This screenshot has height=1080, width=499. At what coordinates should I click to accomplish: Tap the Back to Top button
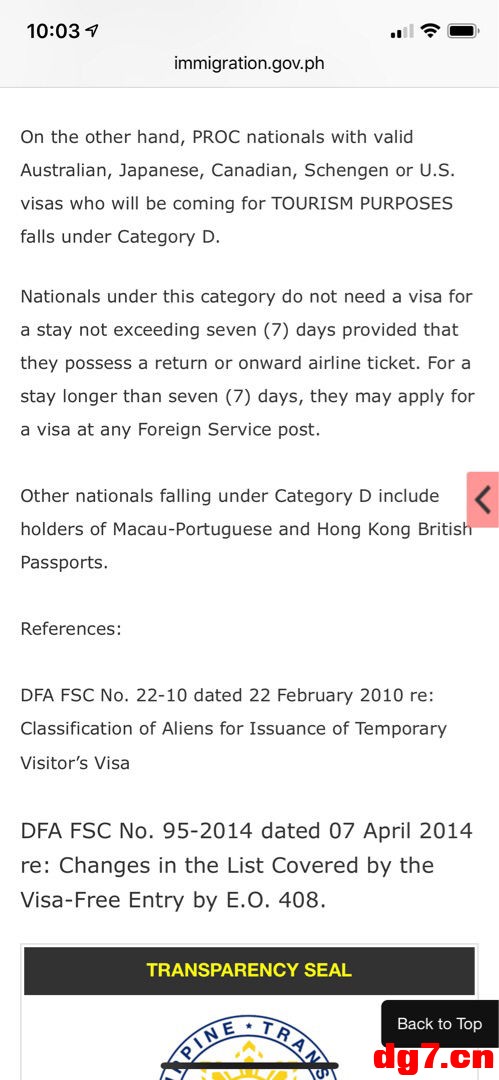pos(440,1024)
